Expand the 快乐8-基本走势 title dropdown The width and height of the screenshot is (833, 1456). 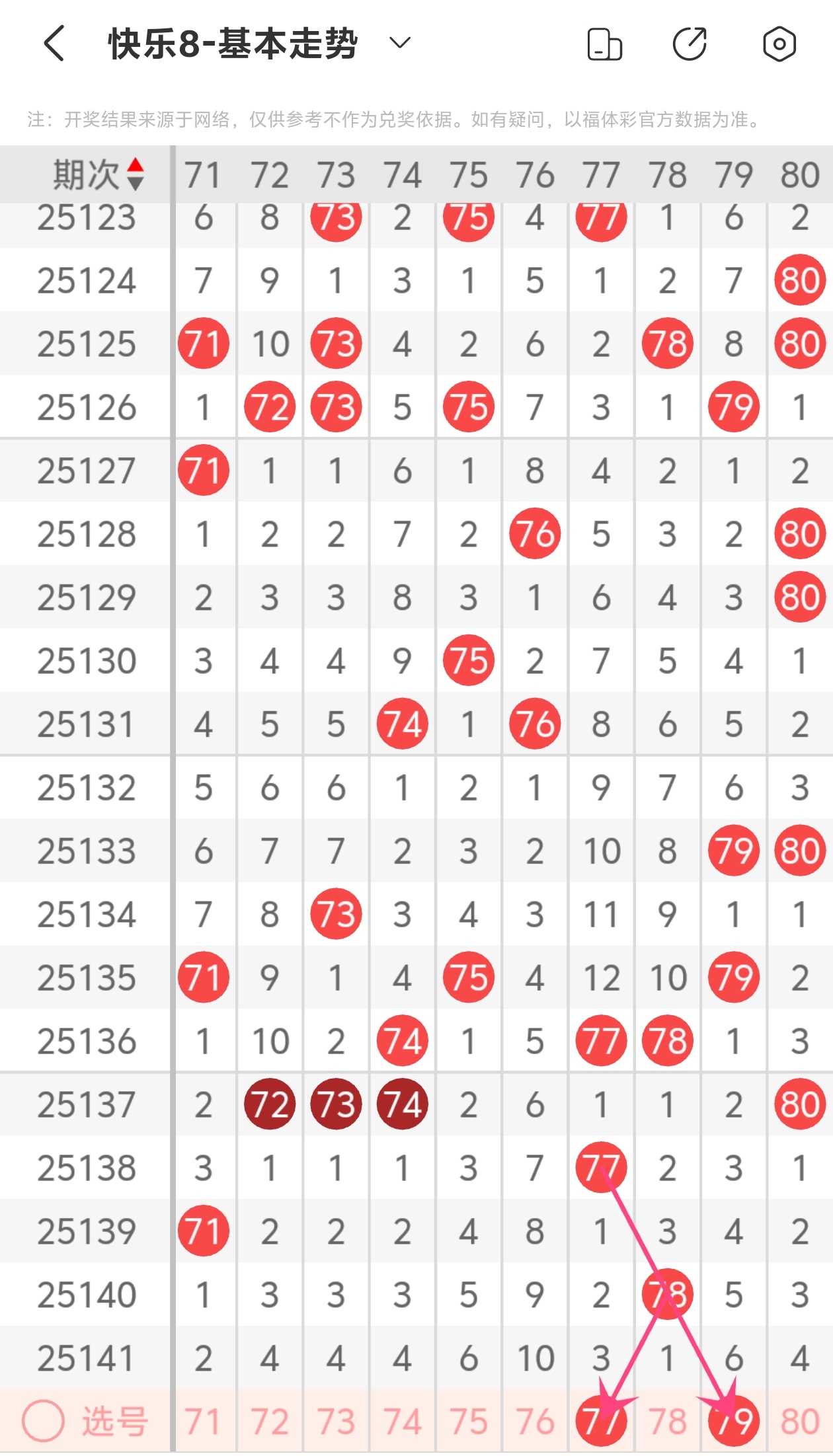(x=400, y=44)
